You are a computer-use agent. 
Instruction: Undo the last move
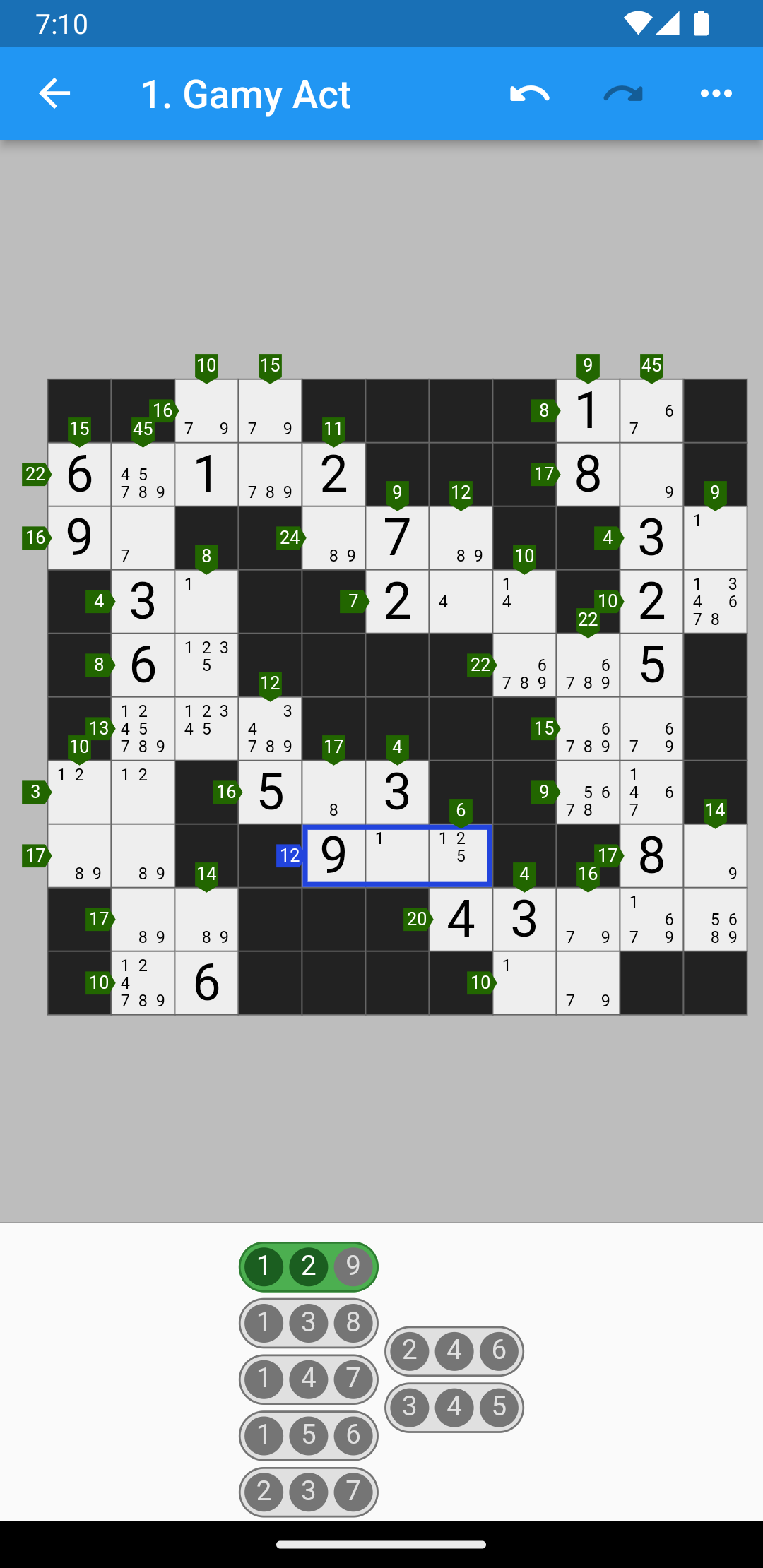[529, 93]
